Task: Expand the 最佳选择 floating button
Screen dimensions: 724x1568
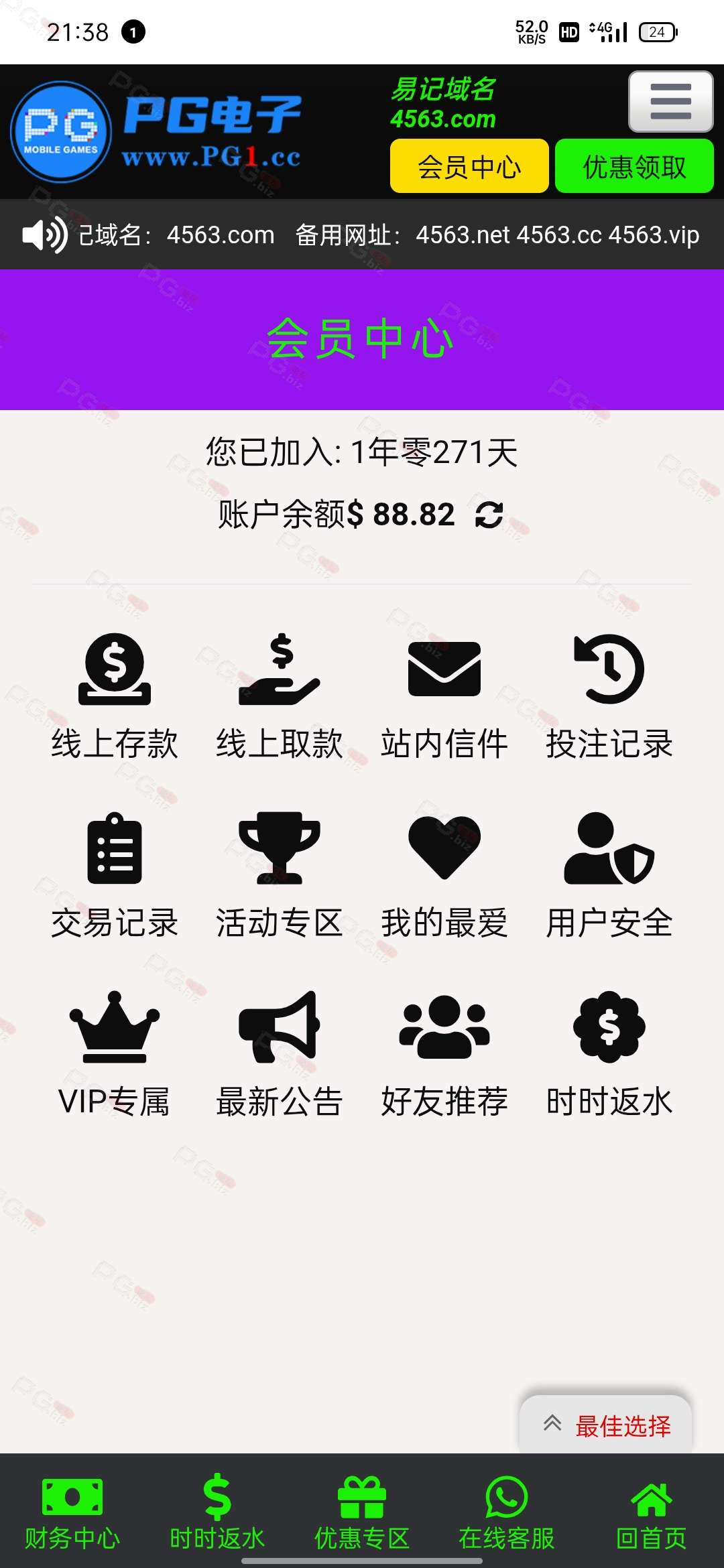Action: 606,1425
